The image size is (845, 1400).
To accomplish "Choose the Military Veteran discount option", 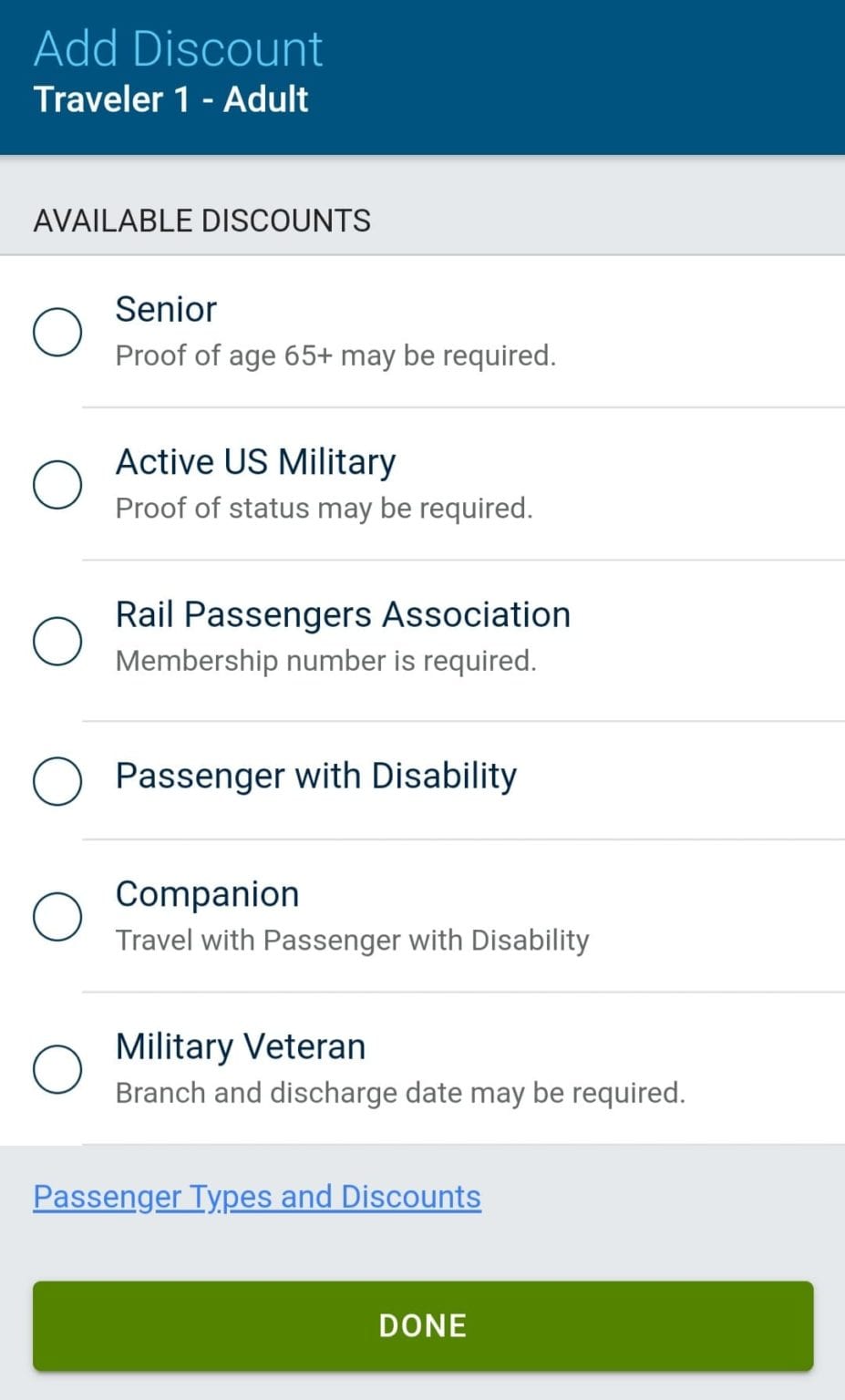I will click(57, 1069).
